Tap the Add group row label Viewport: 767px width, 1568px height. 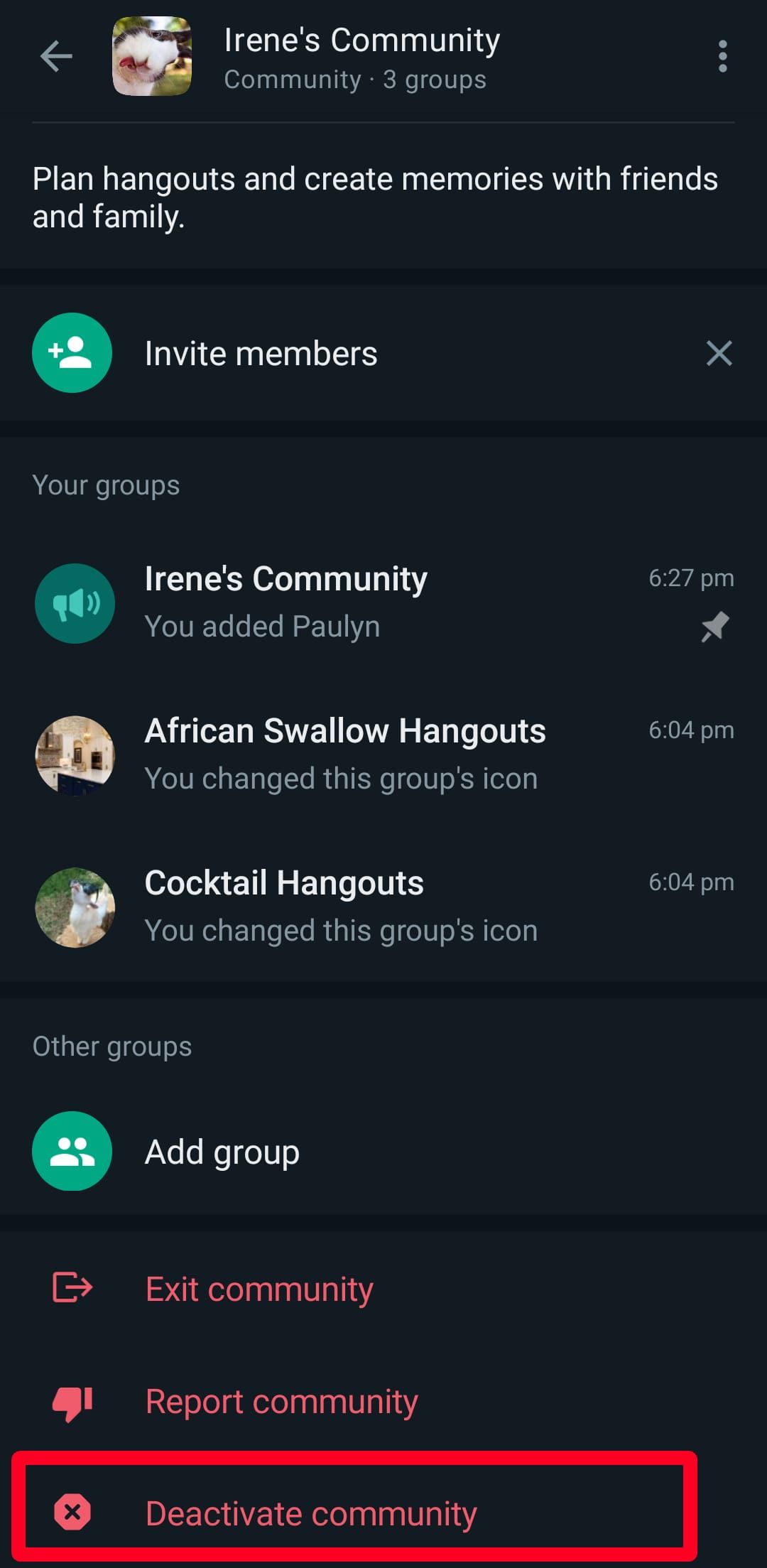tap(222, 1152)
